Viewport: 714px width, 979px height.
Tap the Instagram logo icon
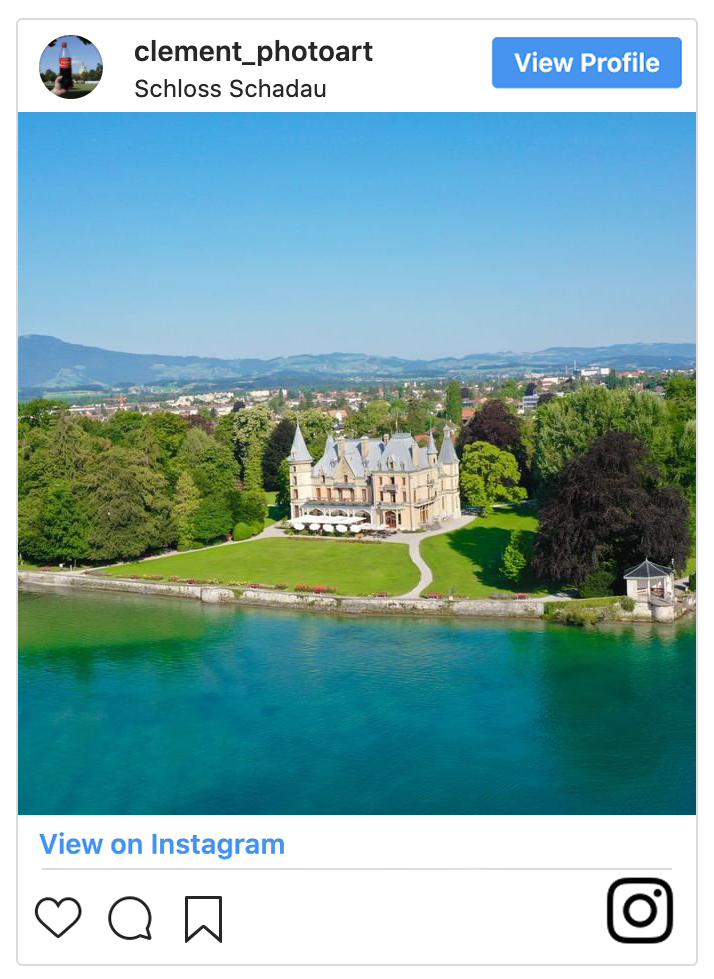pyautogui.click(x=640, y=911)
